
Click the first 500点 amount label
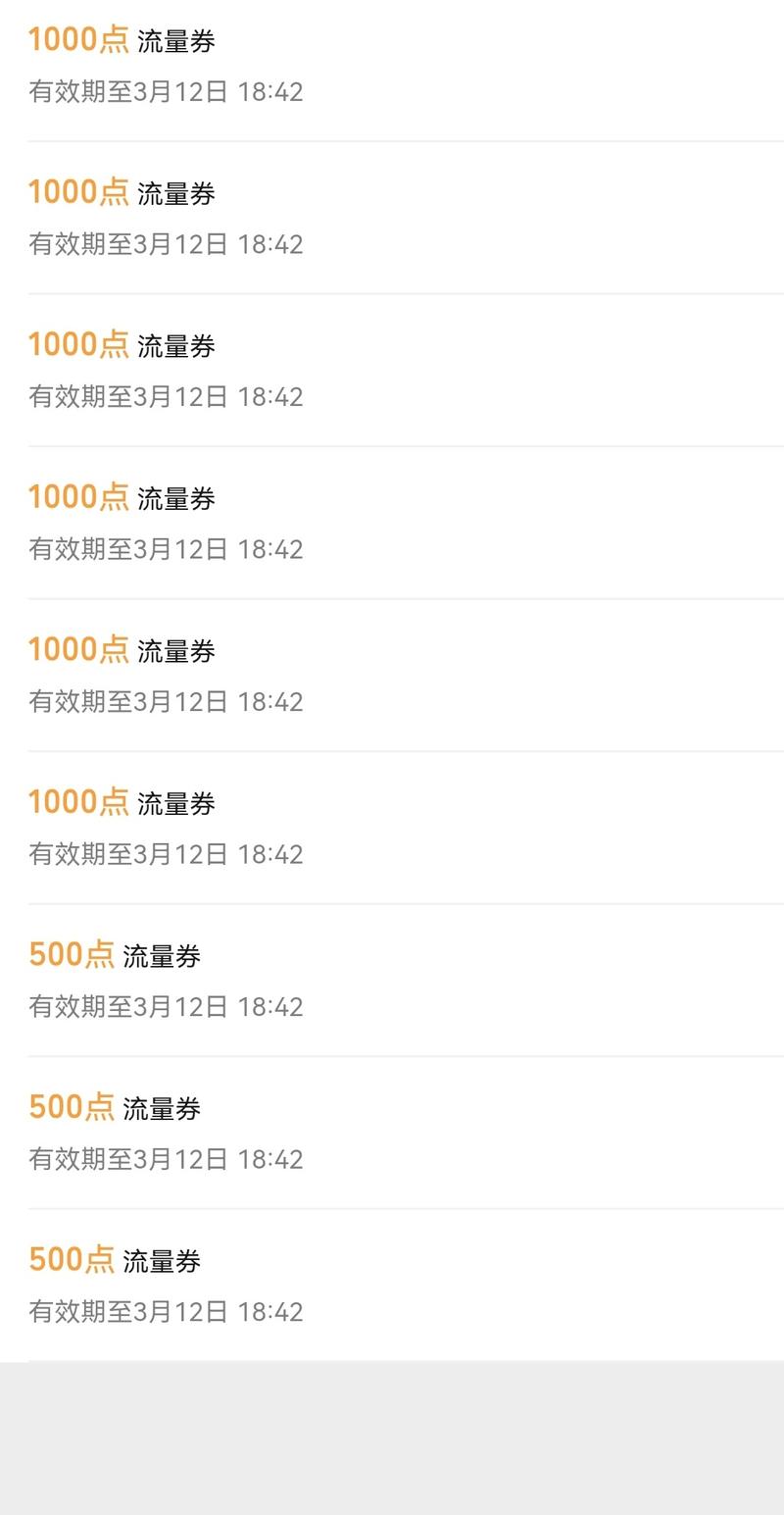coord(71,954)
